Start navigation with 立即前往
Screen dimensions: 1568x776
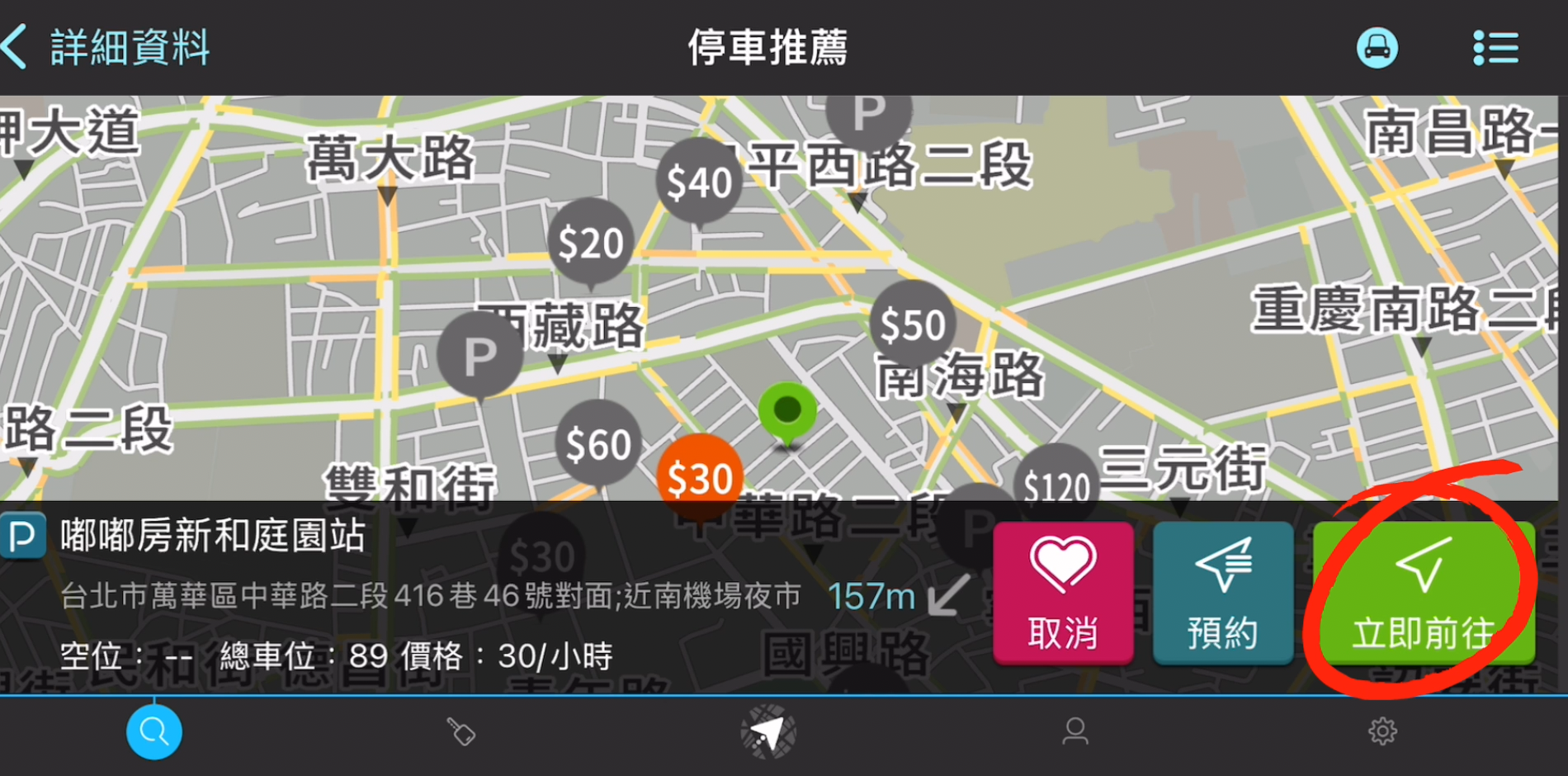coord(1423,593)
